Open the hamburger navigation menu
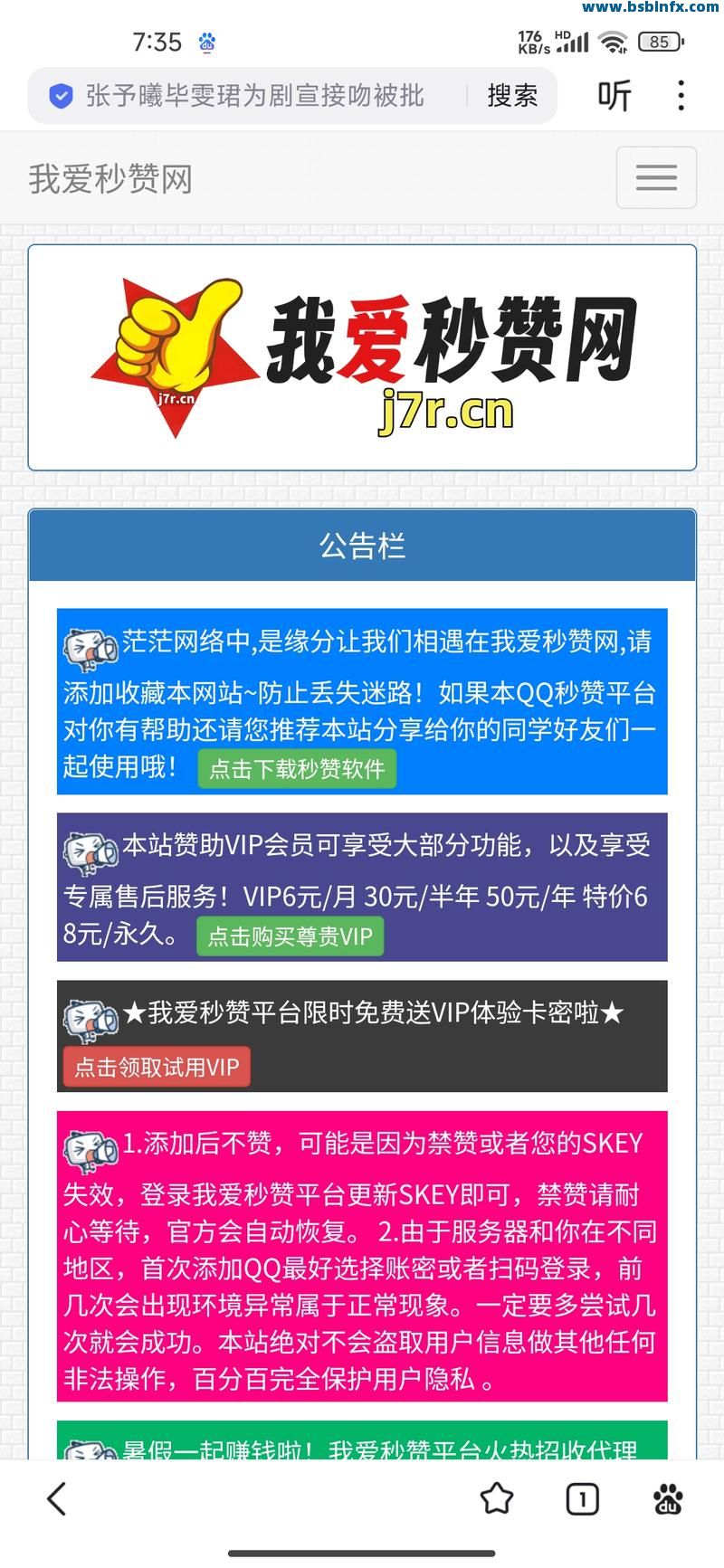The width and height of the screenshot is (724, 1568). [x=655, y=178]
